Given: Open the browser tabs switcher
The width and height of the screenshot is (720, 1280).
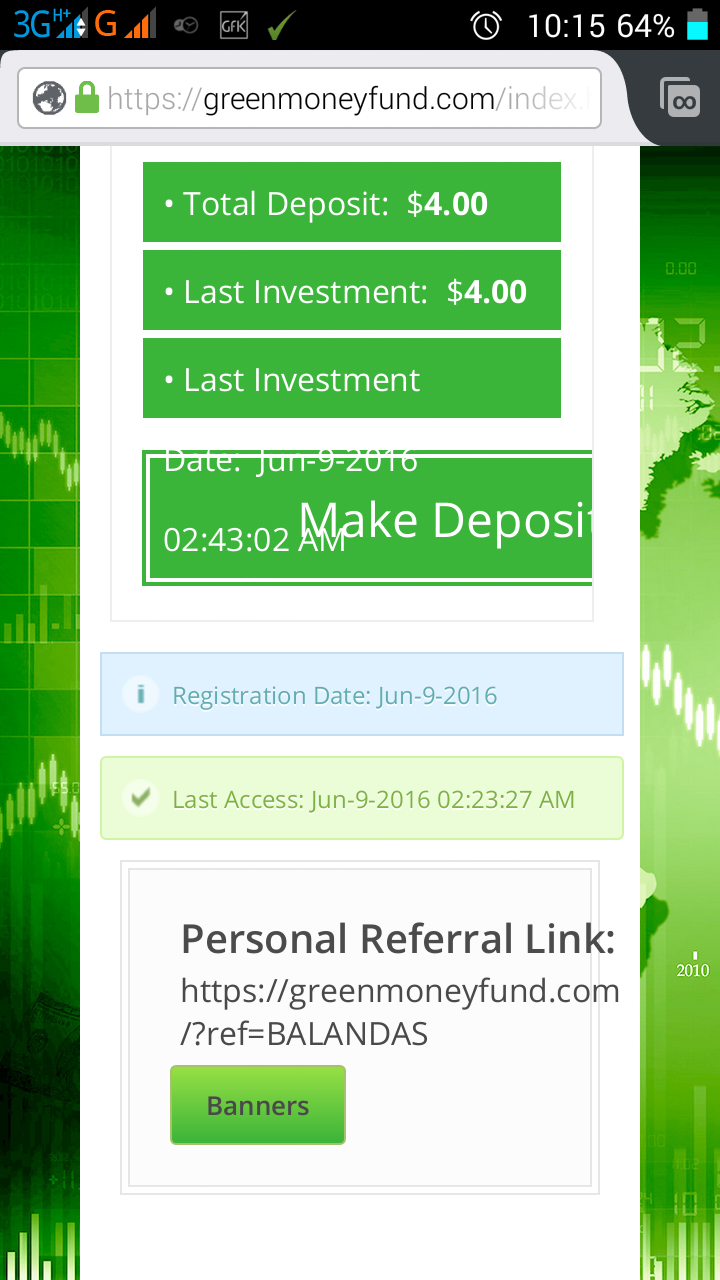Looking at the screenshot, I should 680,98.
